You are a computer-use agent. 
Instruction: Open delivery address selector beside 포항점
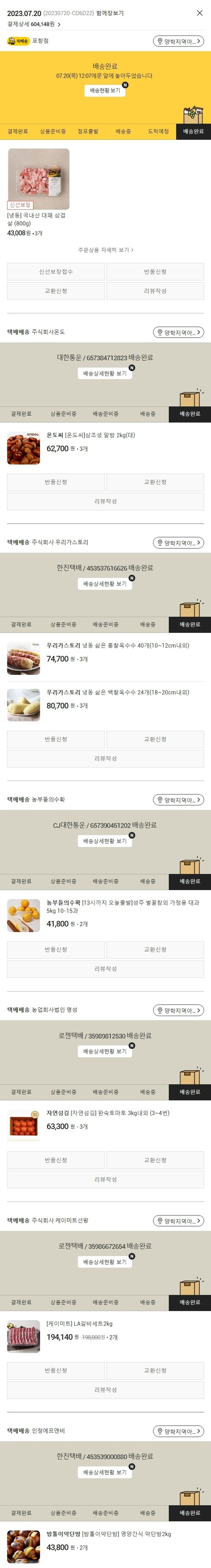click(x=178, y=41)
